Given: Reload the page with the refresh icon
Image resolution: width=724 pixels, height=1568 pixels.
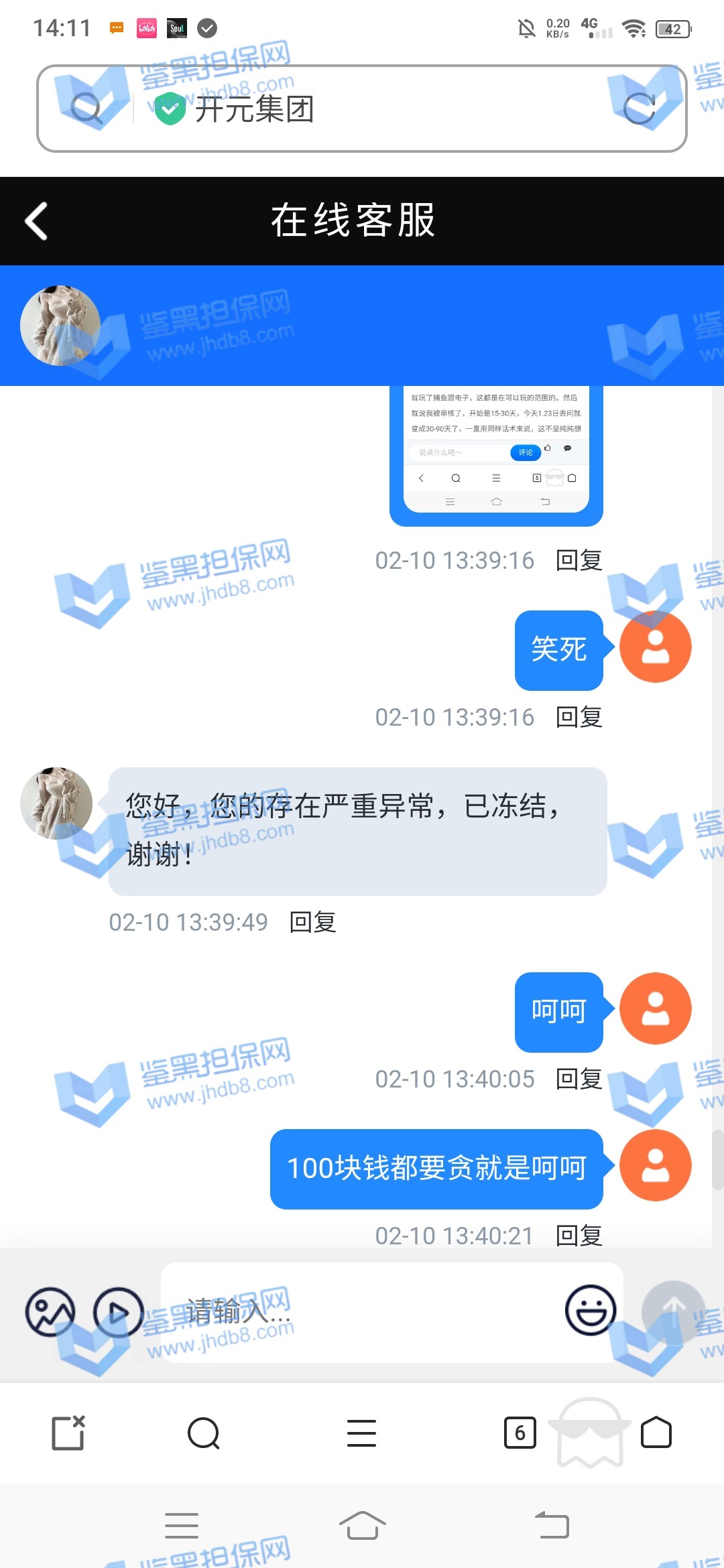Looking at the screenshot, I should pyautogui.click(x=639, y=109).
